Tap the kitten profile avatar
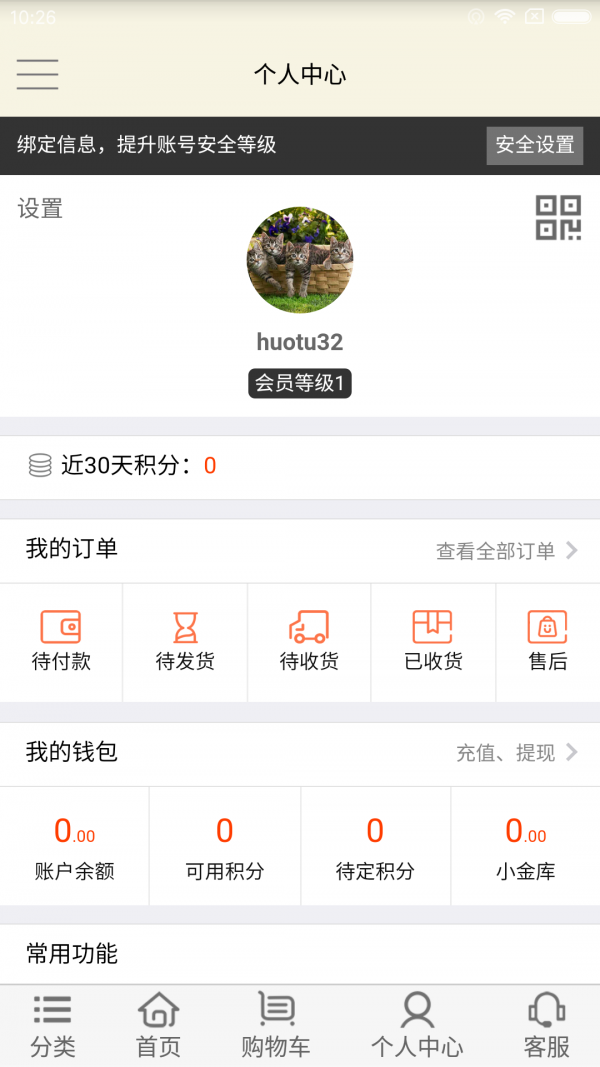The height and width of the screenshot is (1067, 600). 300,260
